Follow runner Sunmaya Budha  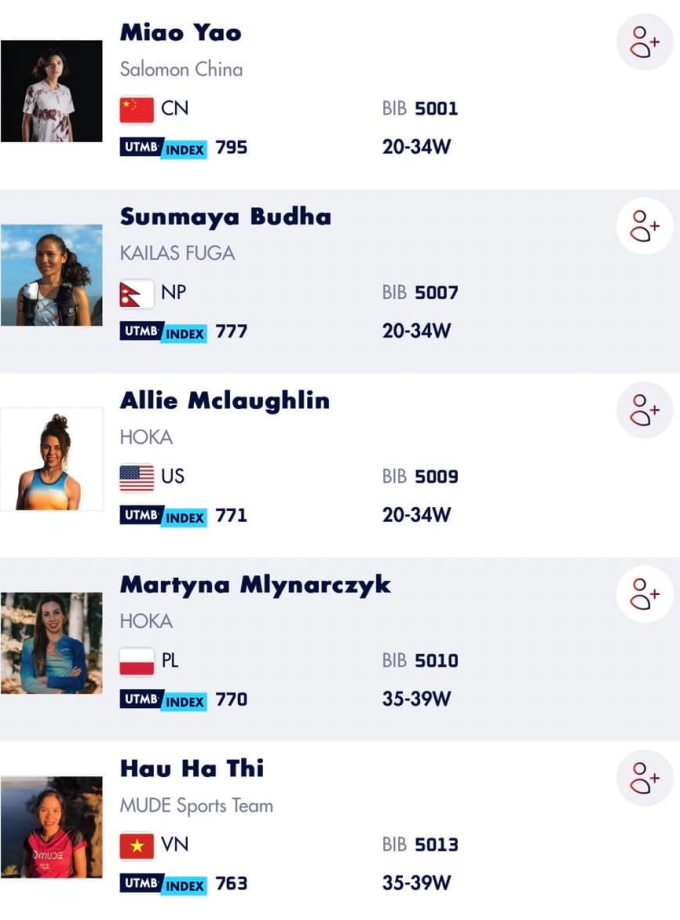click(644, 226)
